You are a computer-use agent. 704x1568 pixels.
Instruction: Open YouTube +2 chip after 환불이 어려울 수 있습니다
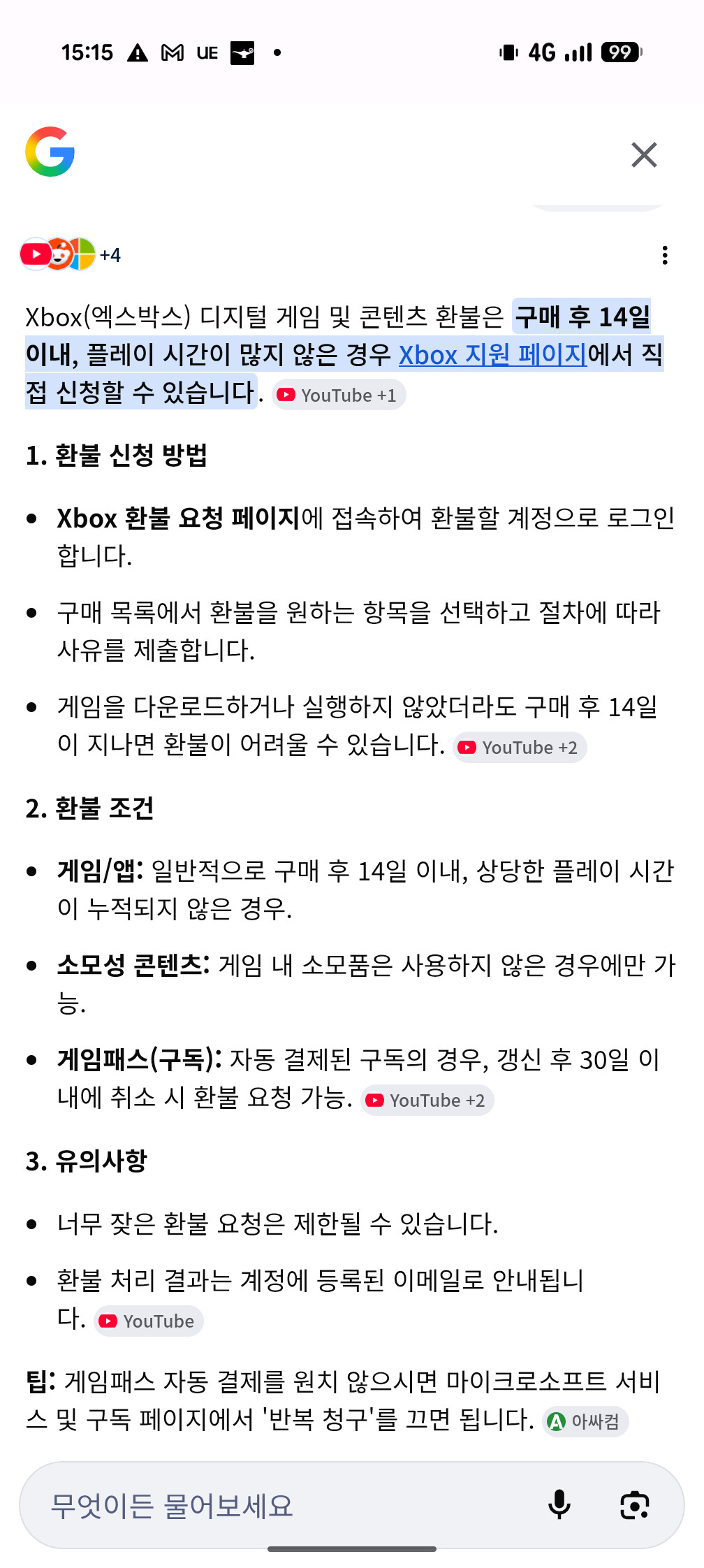pos(520,747)
